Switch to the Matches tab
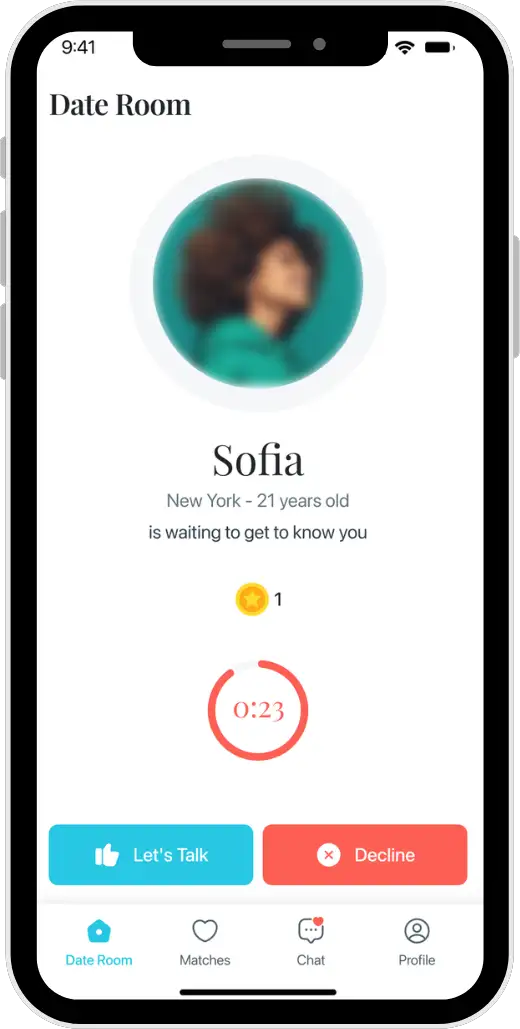This screenshot has height=1029, width=520. coord(205,942)
